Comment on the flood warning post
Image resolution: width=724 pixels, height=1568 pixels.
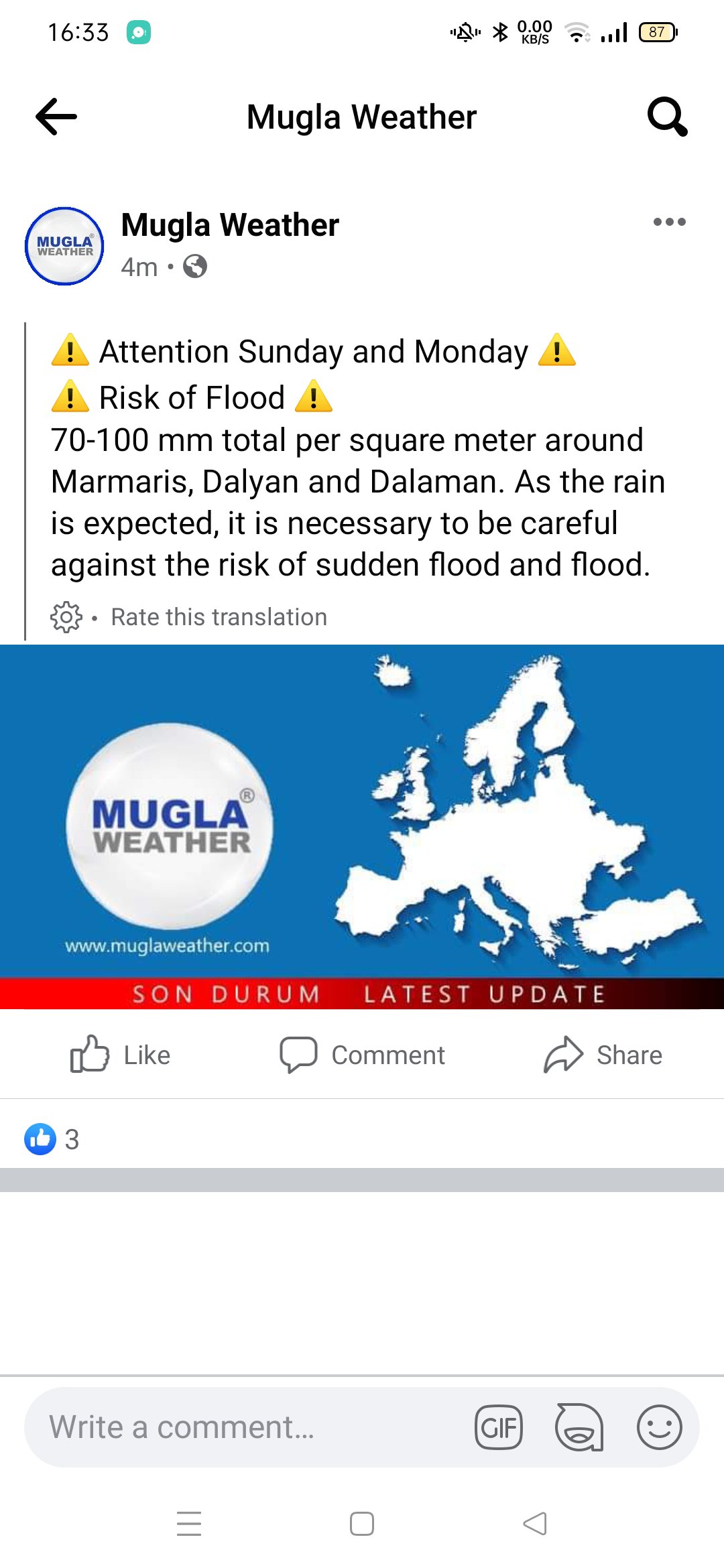coord(362,1055)
